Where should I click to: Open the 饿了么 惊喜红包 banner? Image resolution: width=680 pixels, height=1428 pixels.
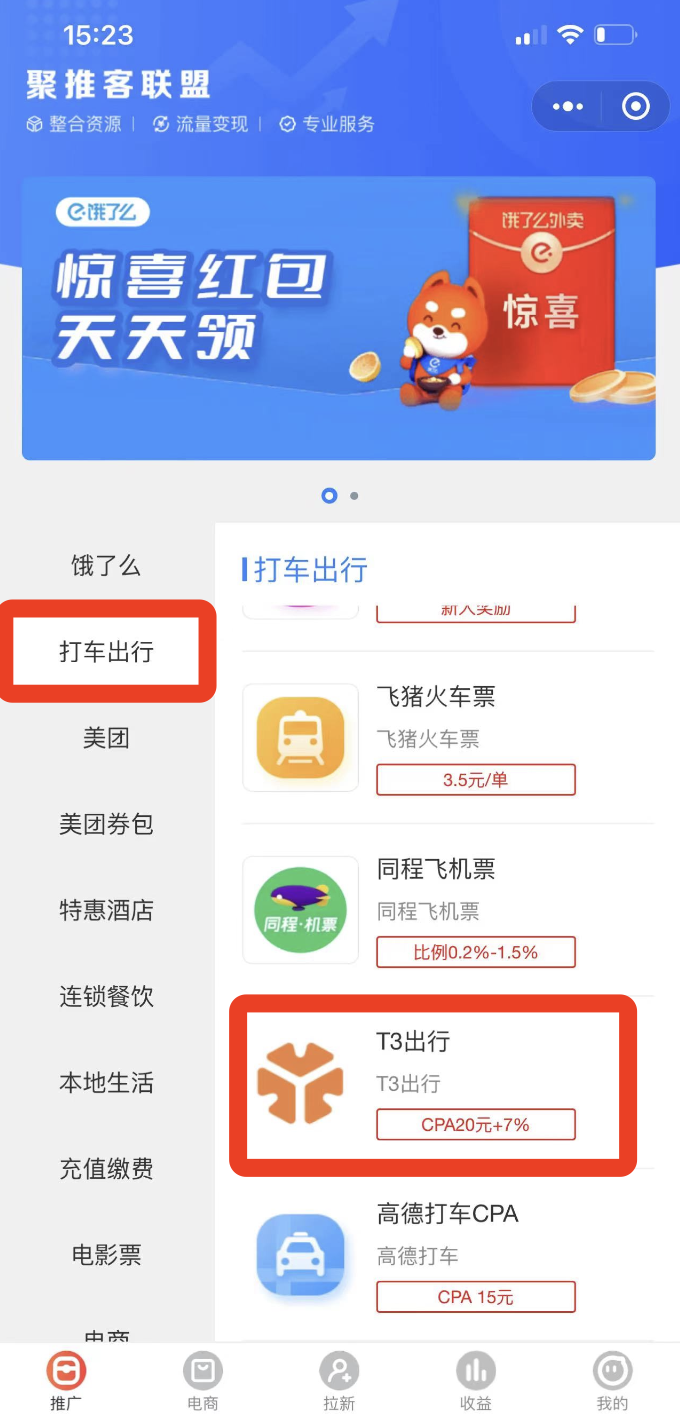[x=338, y=318]
